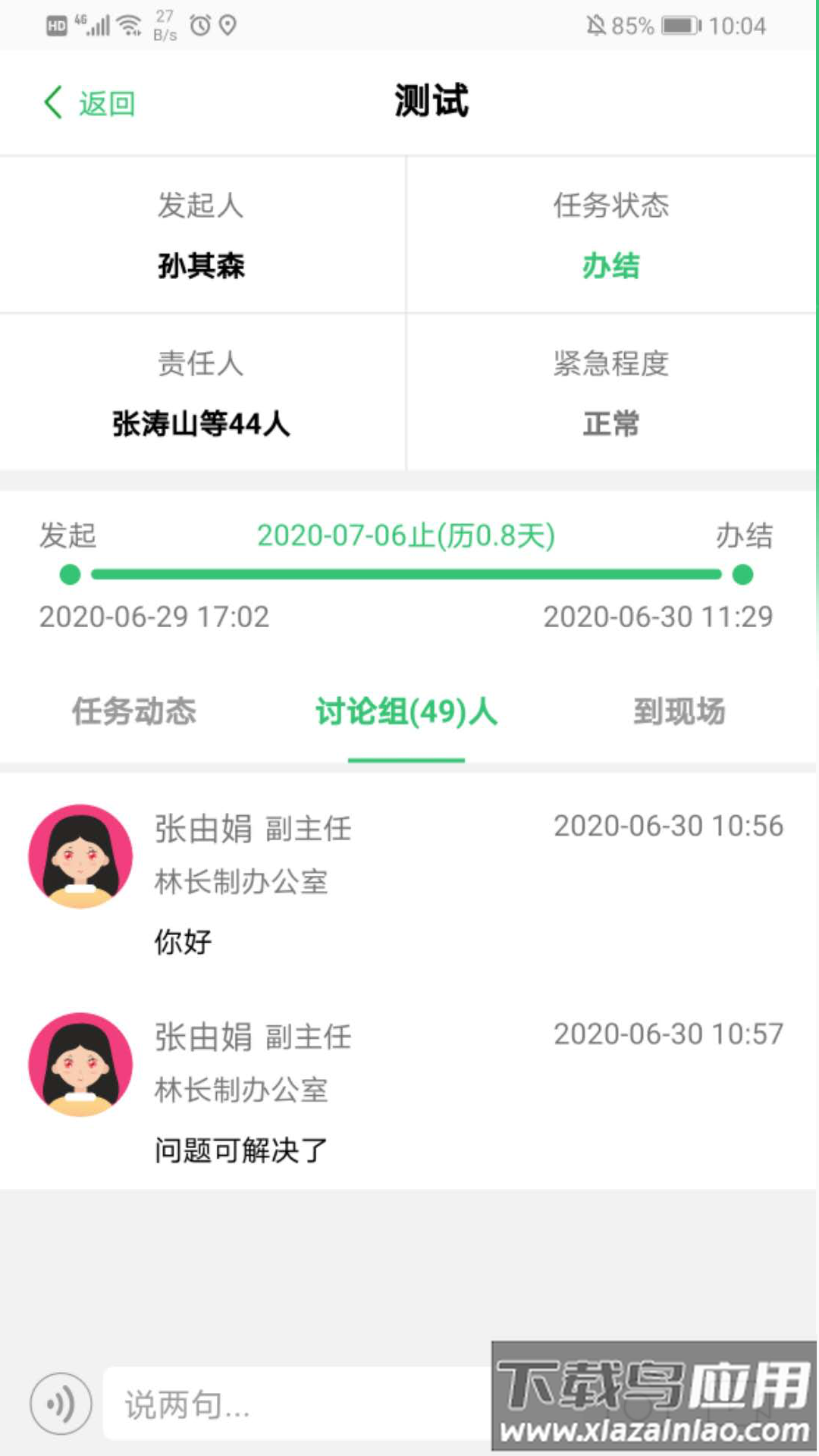Go back with the 返回 button
This screenshot has width=819, height=1456.
coord(89,103)
